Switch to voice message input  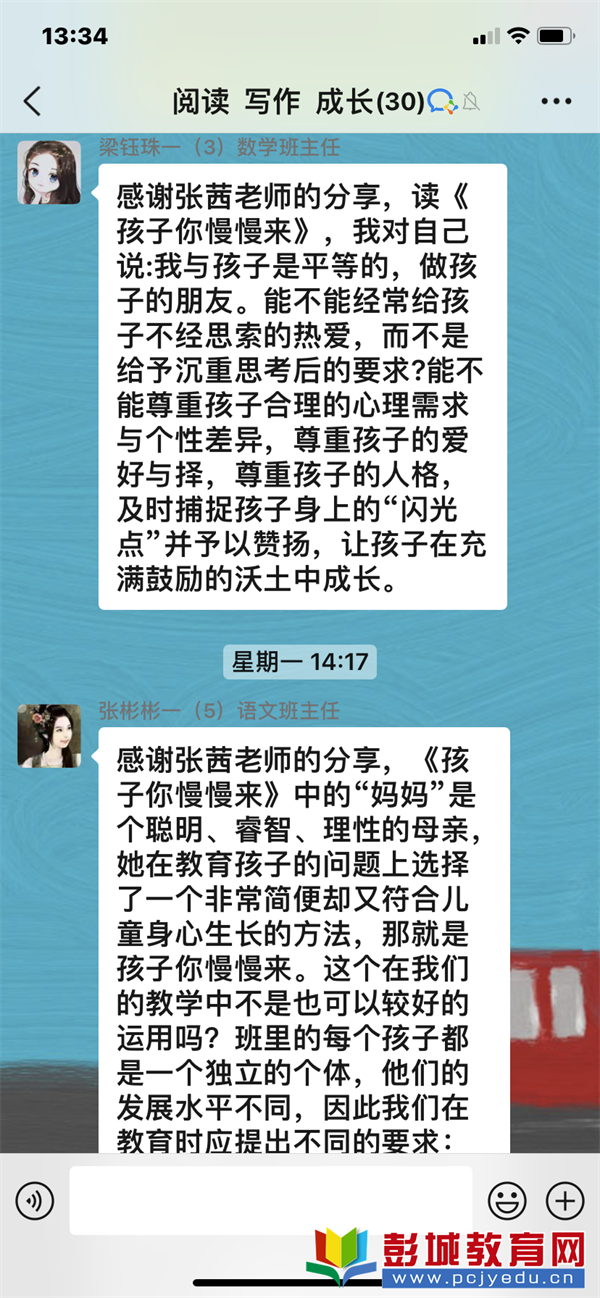point(35,1200)
